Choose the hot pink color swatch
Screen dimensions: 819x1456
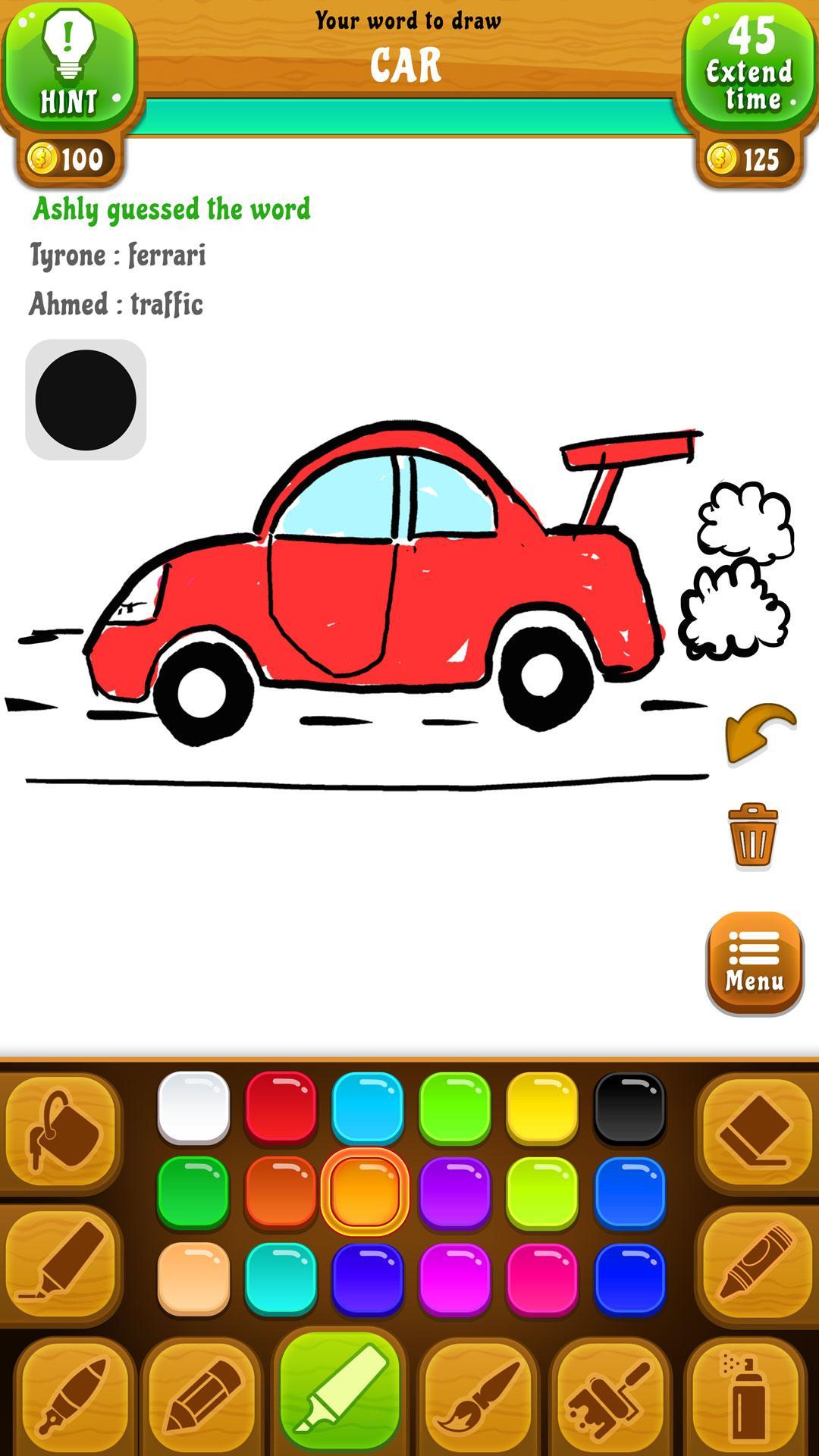click(541, 1279)
